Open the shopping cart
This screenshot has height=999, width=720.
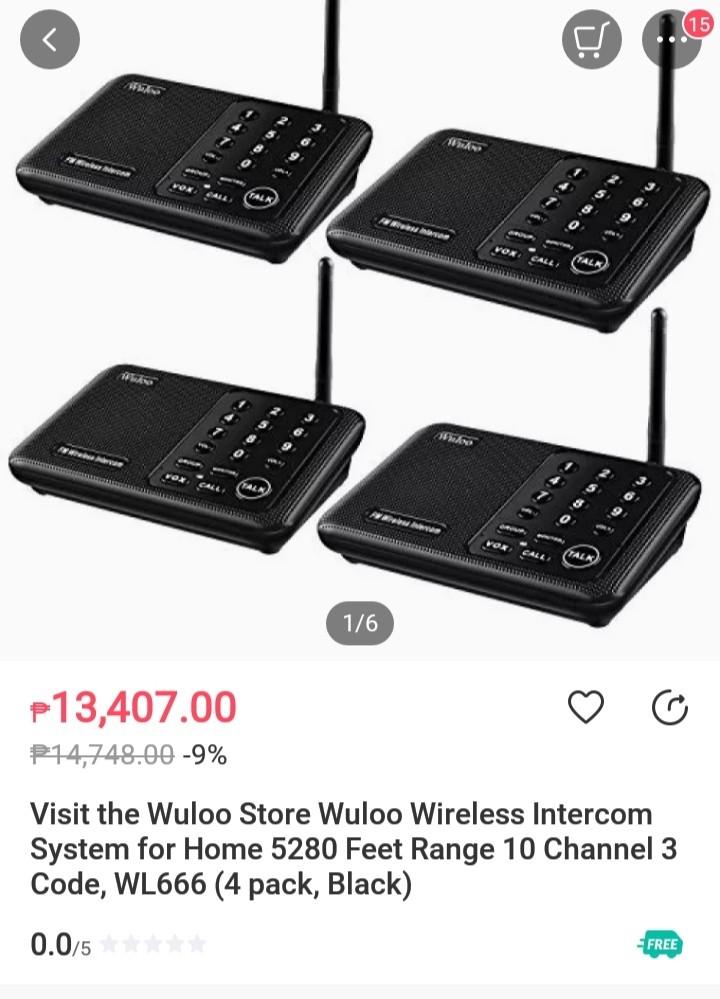[591, 39]
